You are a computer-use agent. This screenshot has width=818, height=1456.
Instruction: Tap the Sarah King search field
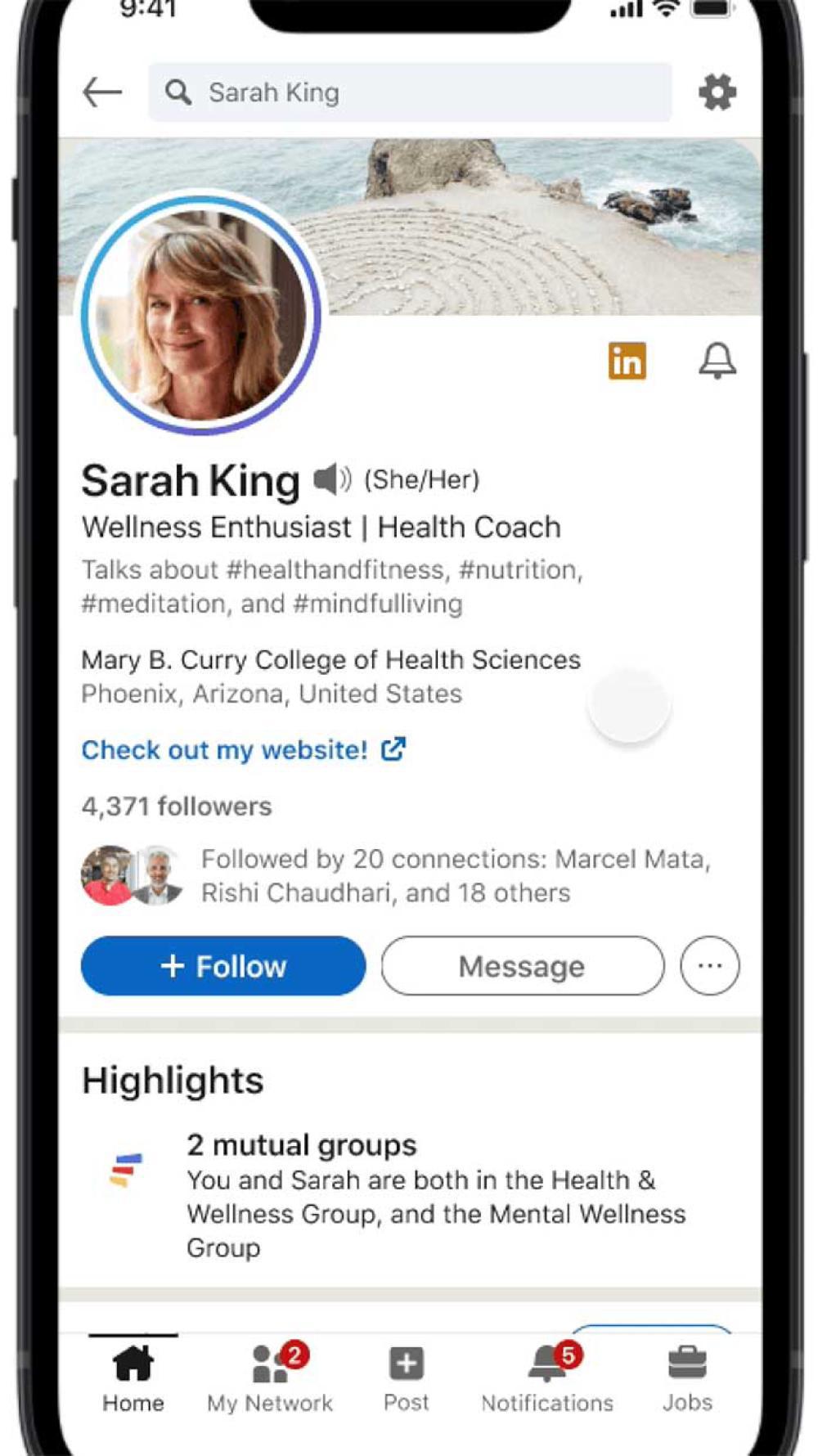[x=409, y=92]
